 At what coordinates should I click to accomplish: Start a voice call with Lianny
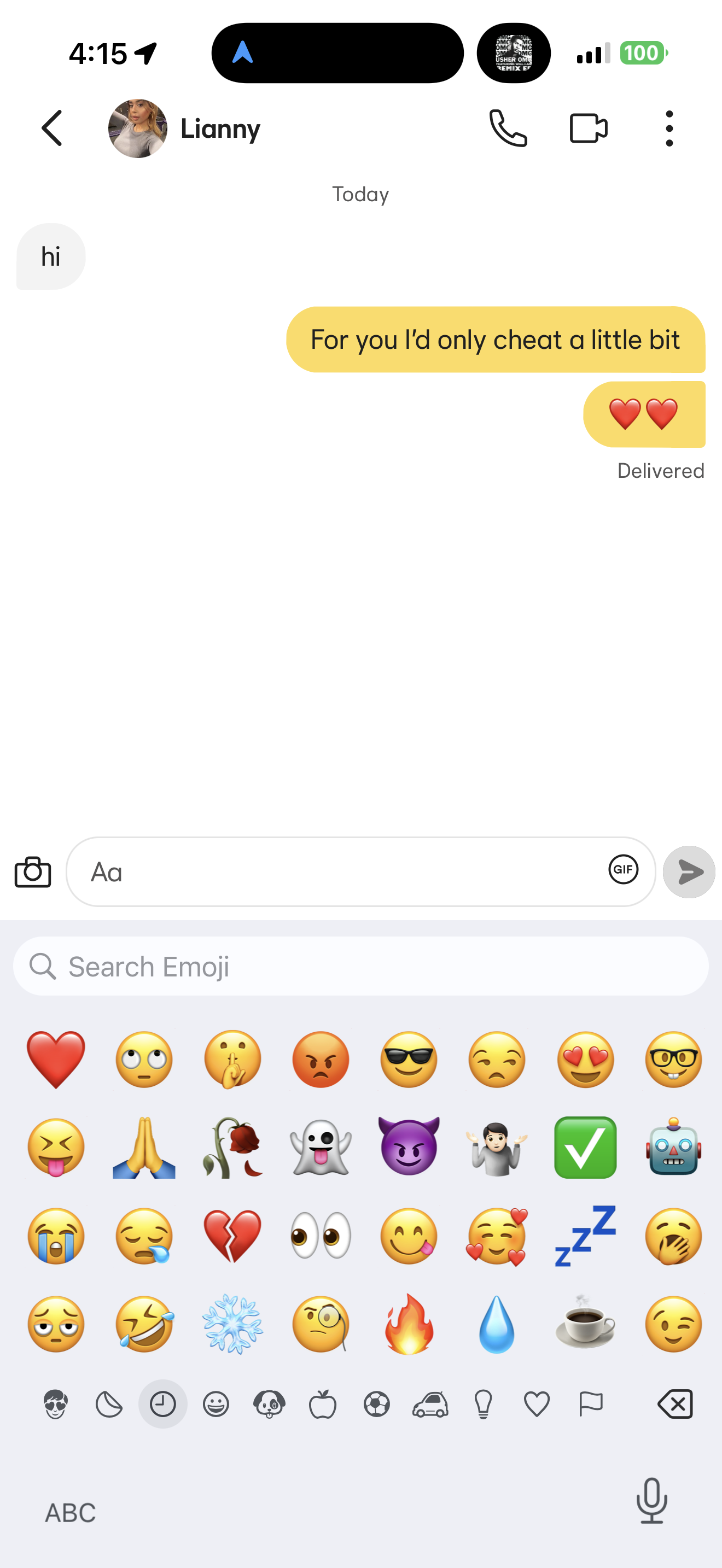coord(508,128)
